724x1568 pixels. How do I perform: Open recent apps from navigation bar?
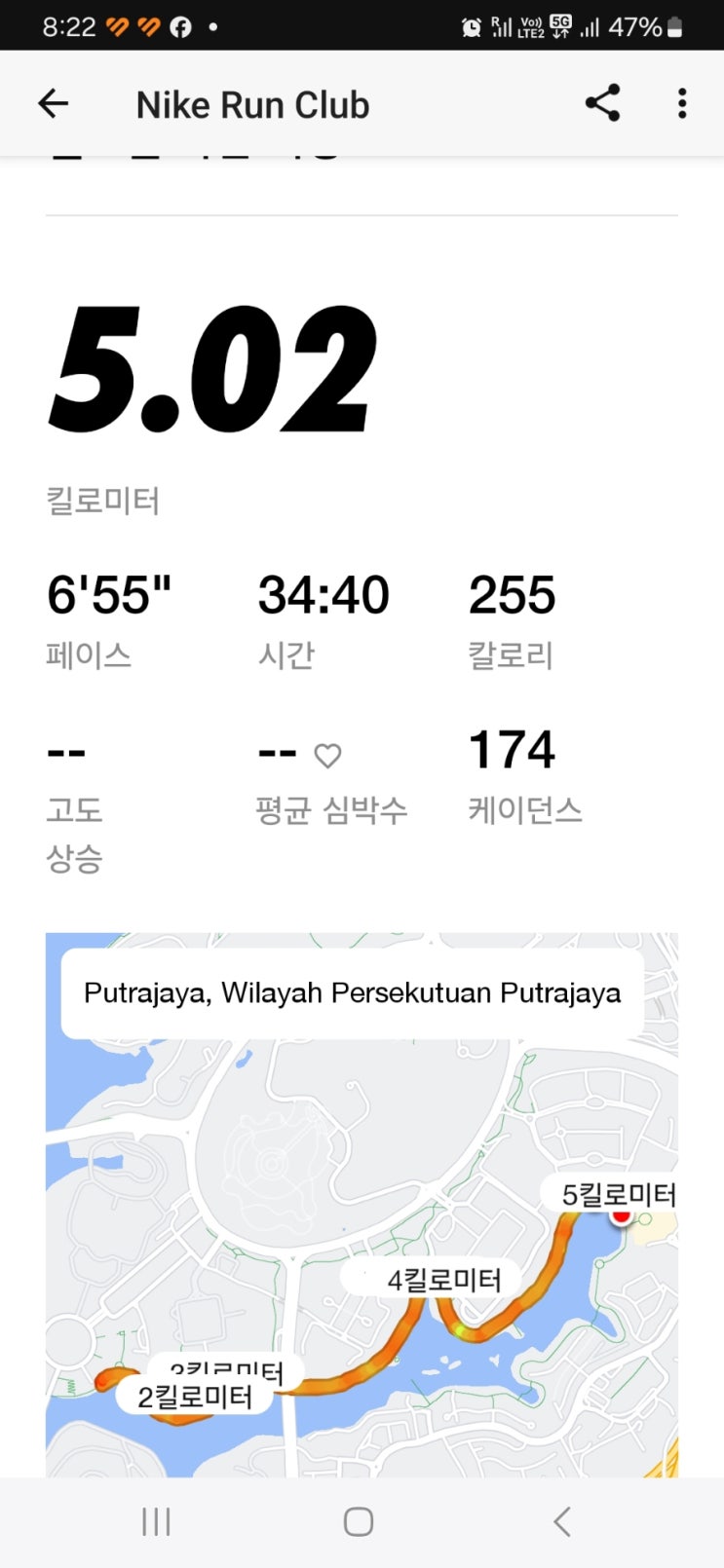tap(156, 1521)
